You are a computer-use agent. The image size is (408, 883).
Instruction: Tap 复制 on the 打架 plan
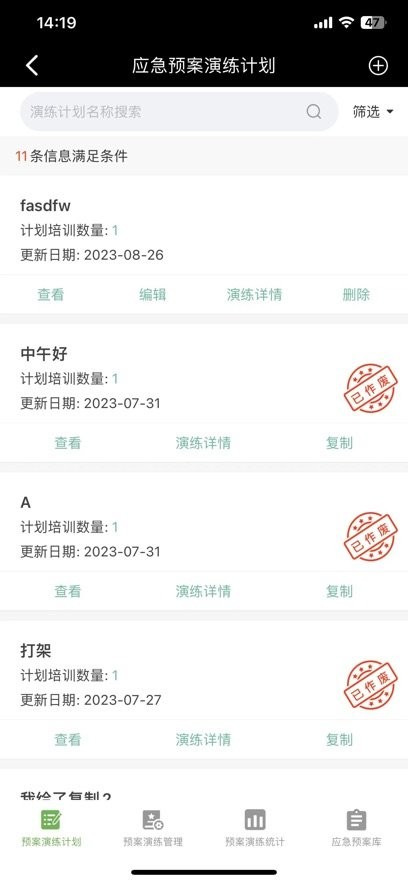point(339,739)
